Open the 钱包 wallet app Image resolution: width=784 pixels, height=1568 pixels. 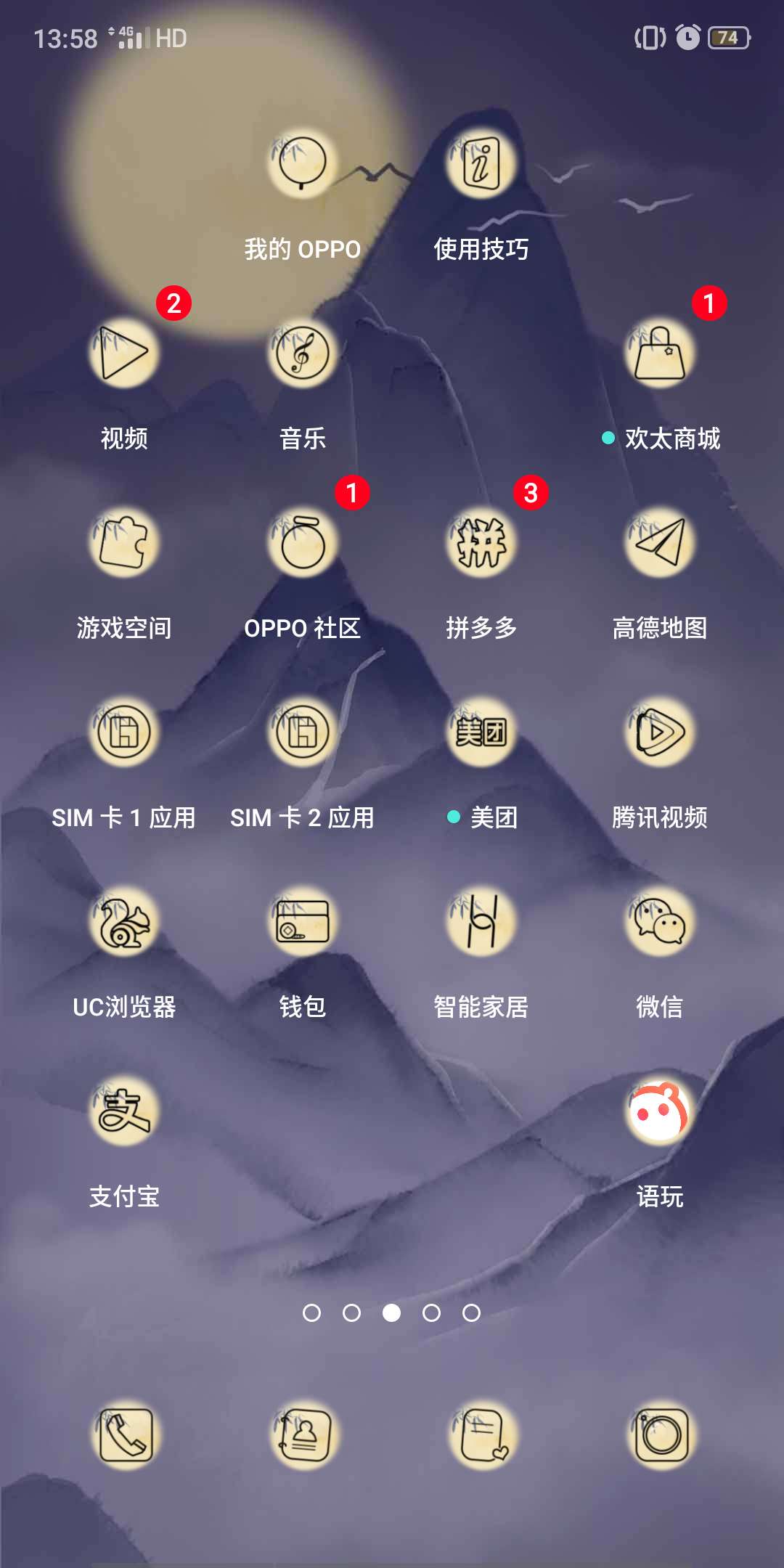pos(302,922)
